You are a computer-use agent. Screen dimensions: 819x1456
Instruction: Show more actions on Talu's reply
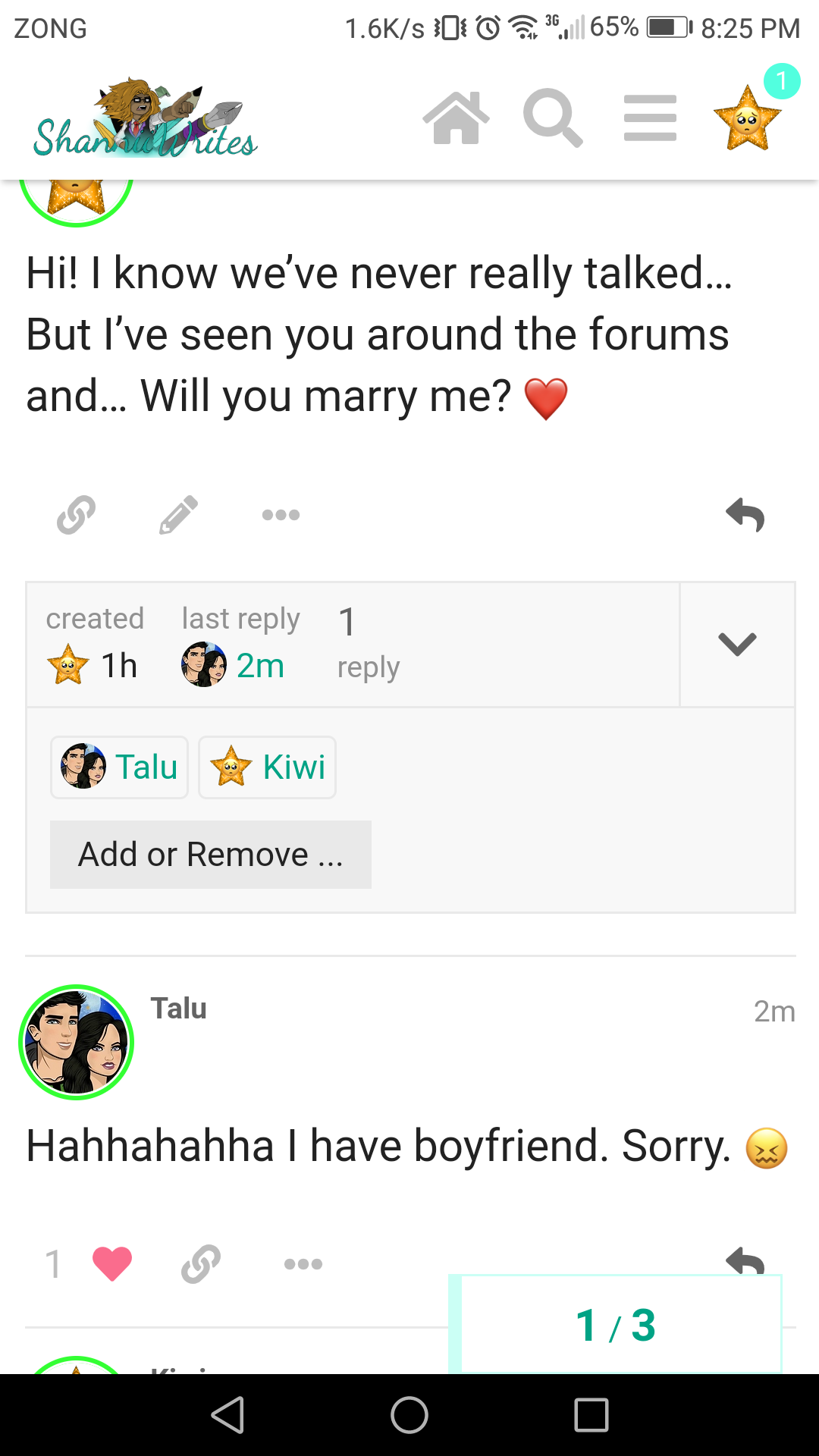pos(303,1263)
